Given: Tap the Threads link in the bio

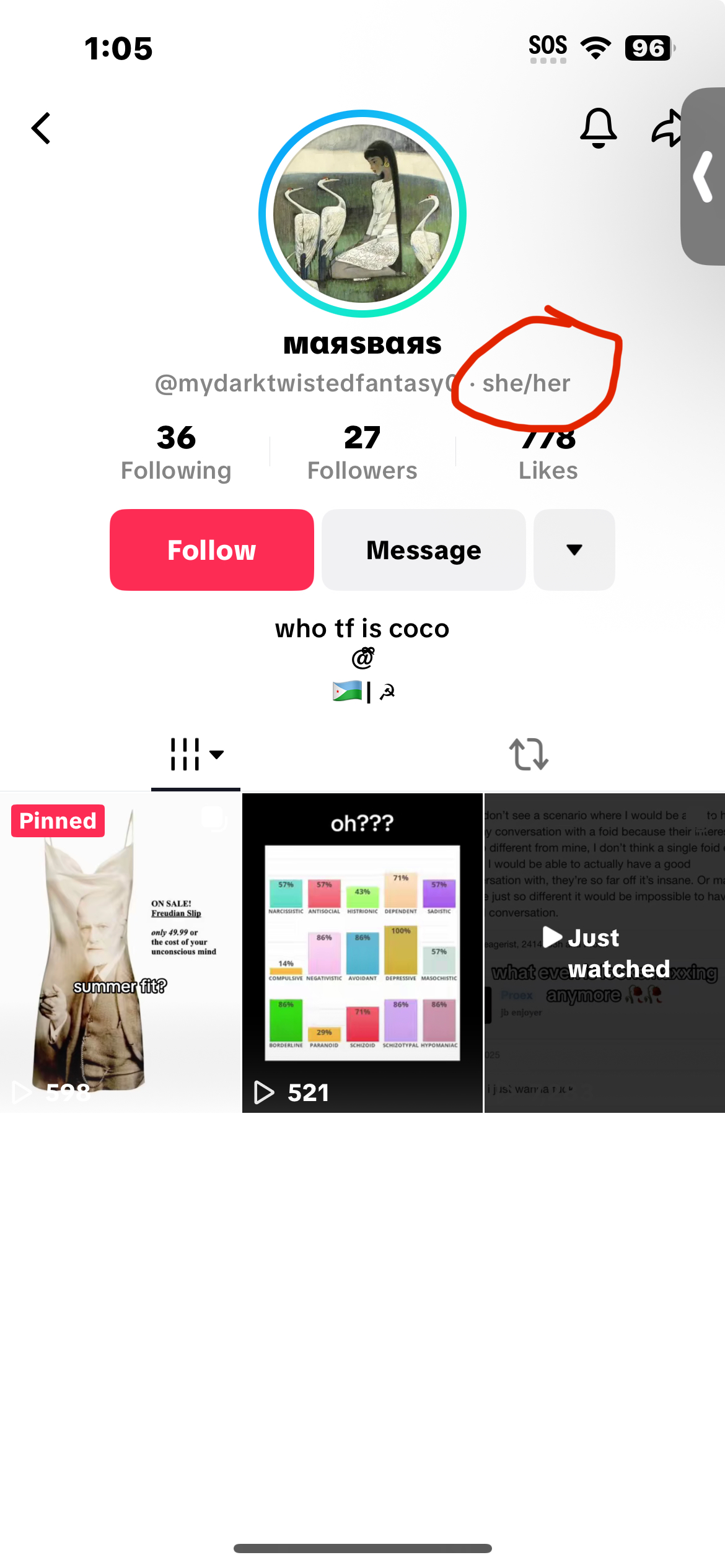Looking at the screenshot, I should pos(363,658).
